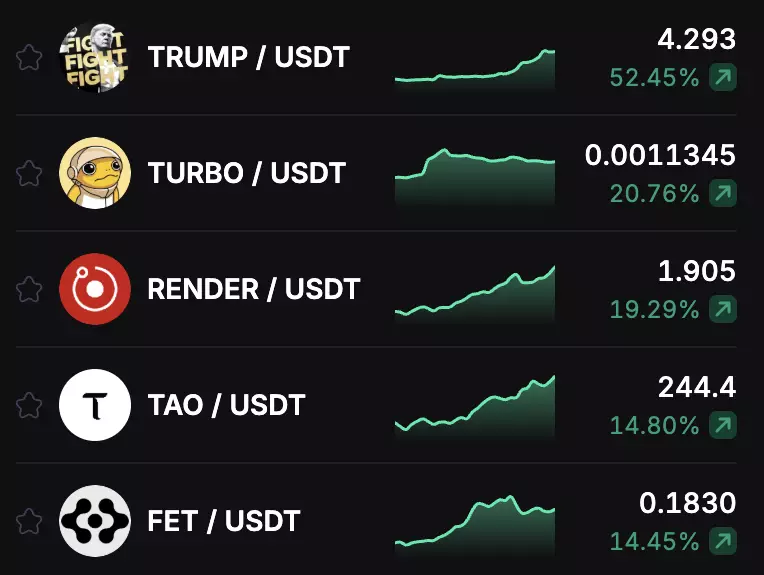Star the TURBO / USDT pair
Screen dimensions: 764x575
coord(29,173)
